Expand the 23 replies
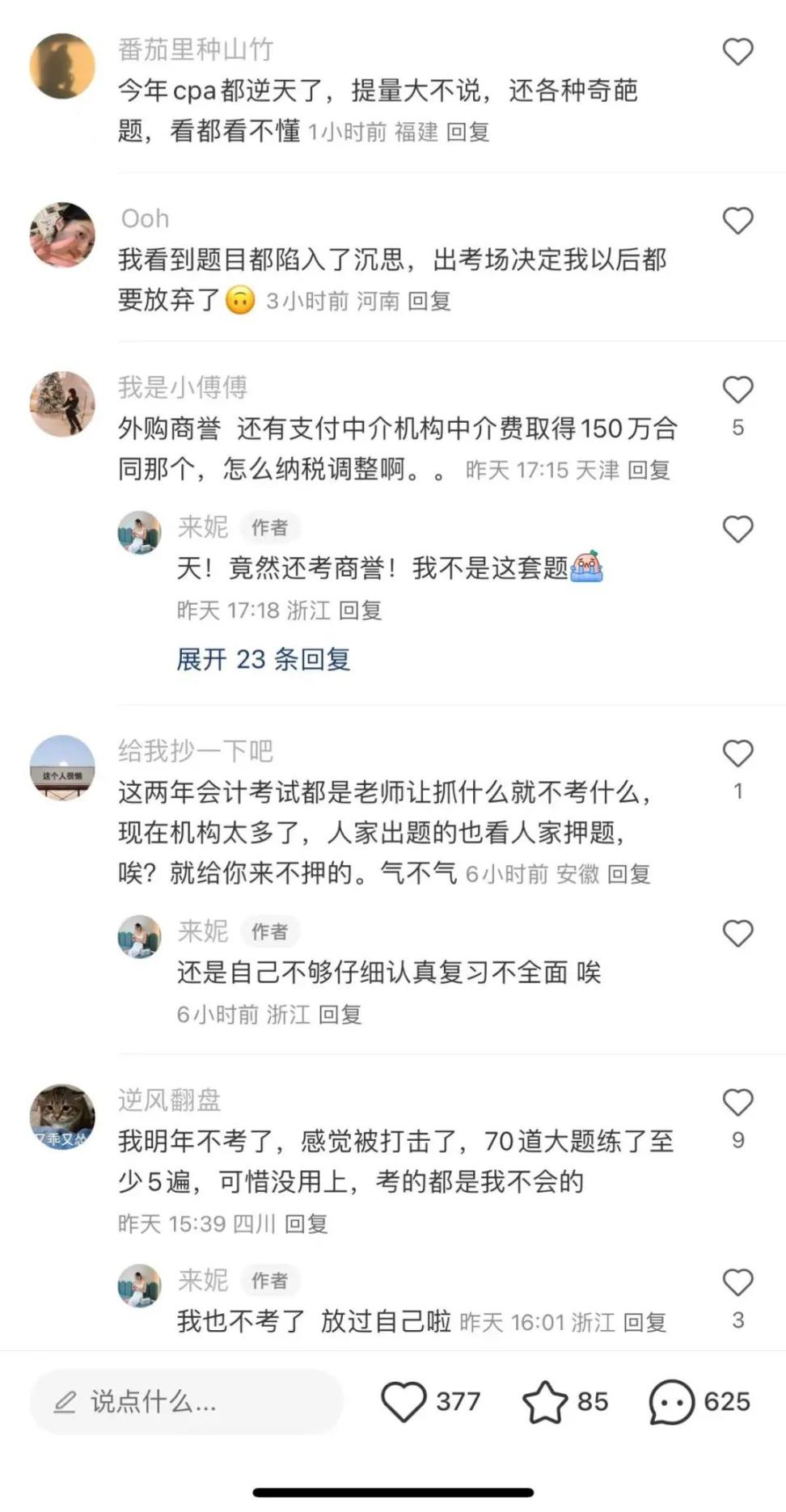786x1512 pixels. [x=263, y=659]
